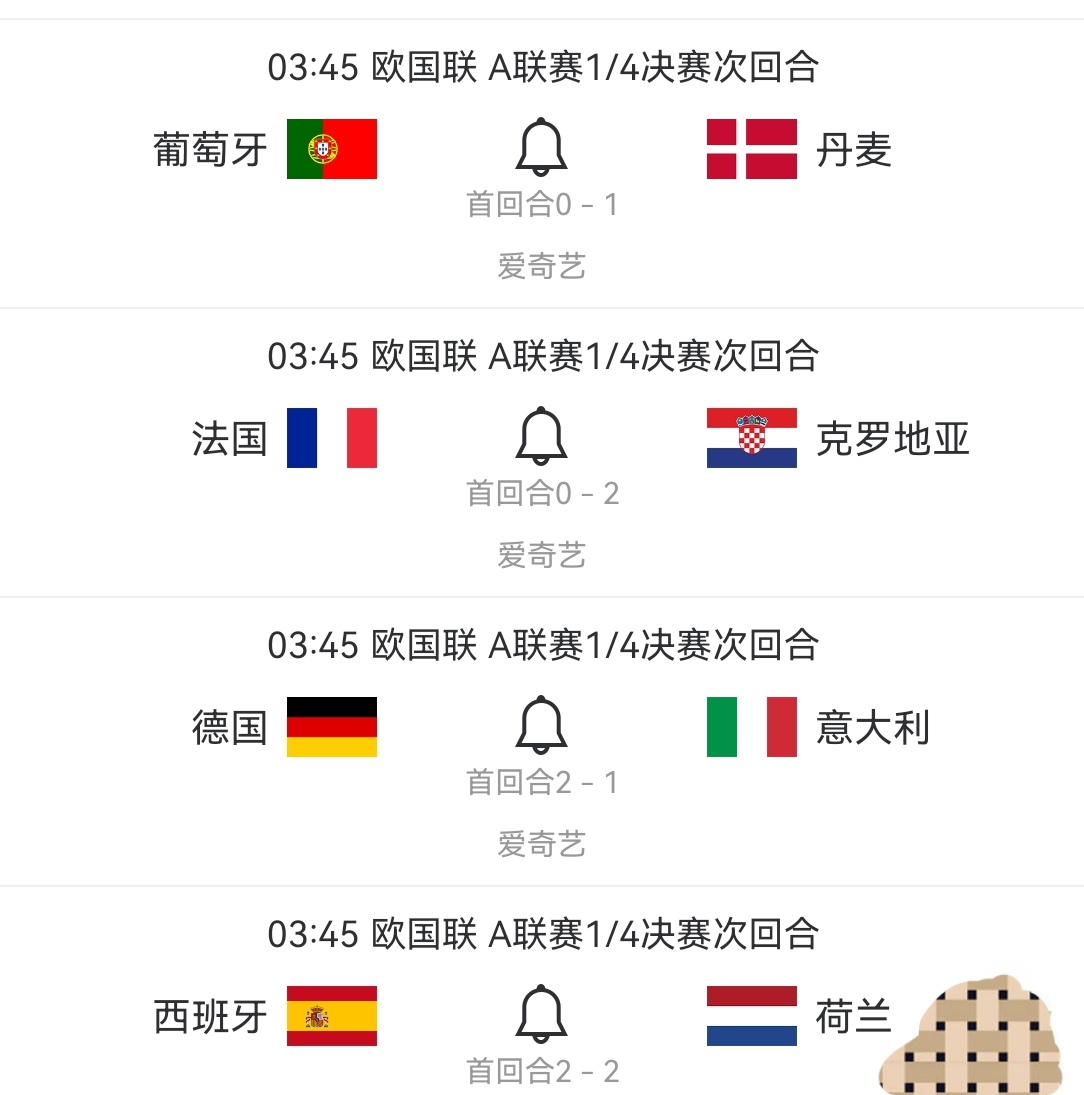Click the France flag icon
Image resolution: width=1084 pixels, height=1095 pixels.
coord(331,438)
